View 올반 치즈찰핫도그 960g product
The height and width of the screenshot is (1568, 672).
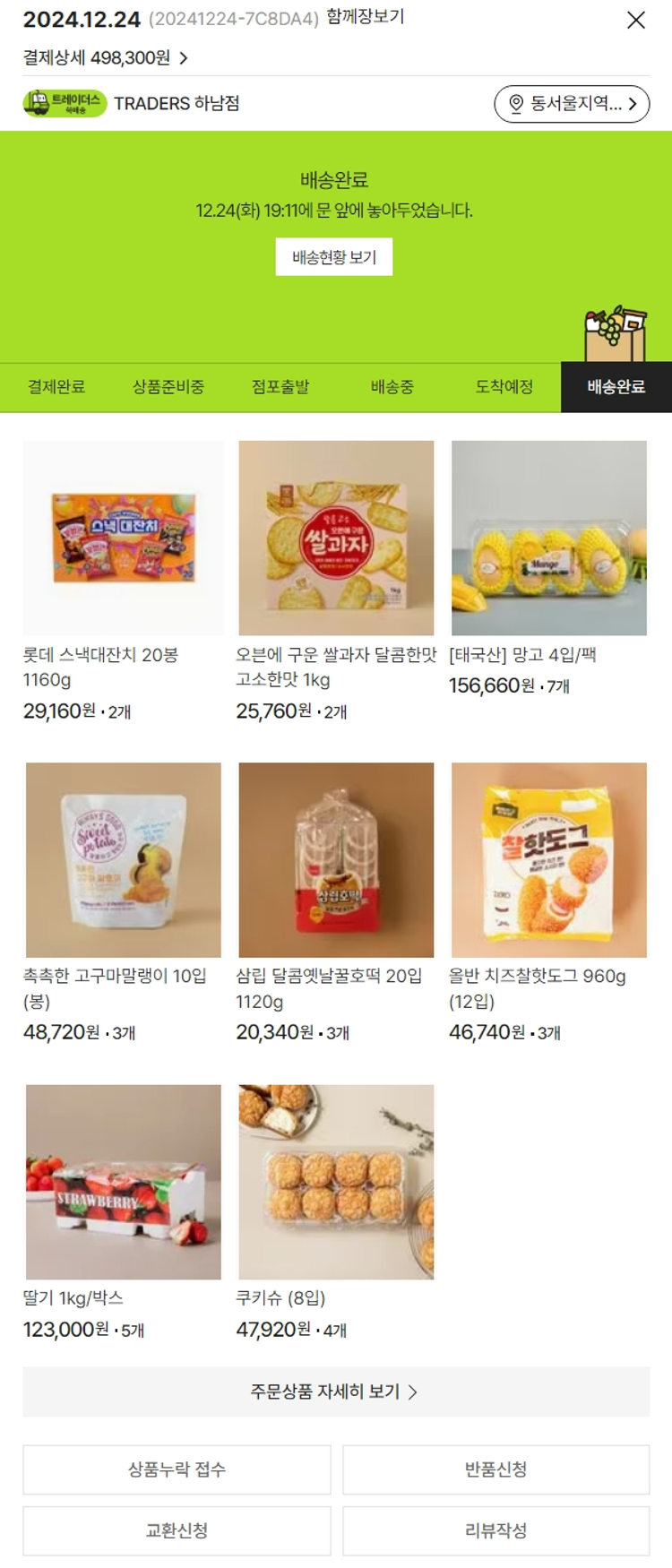tap(549, 860)
